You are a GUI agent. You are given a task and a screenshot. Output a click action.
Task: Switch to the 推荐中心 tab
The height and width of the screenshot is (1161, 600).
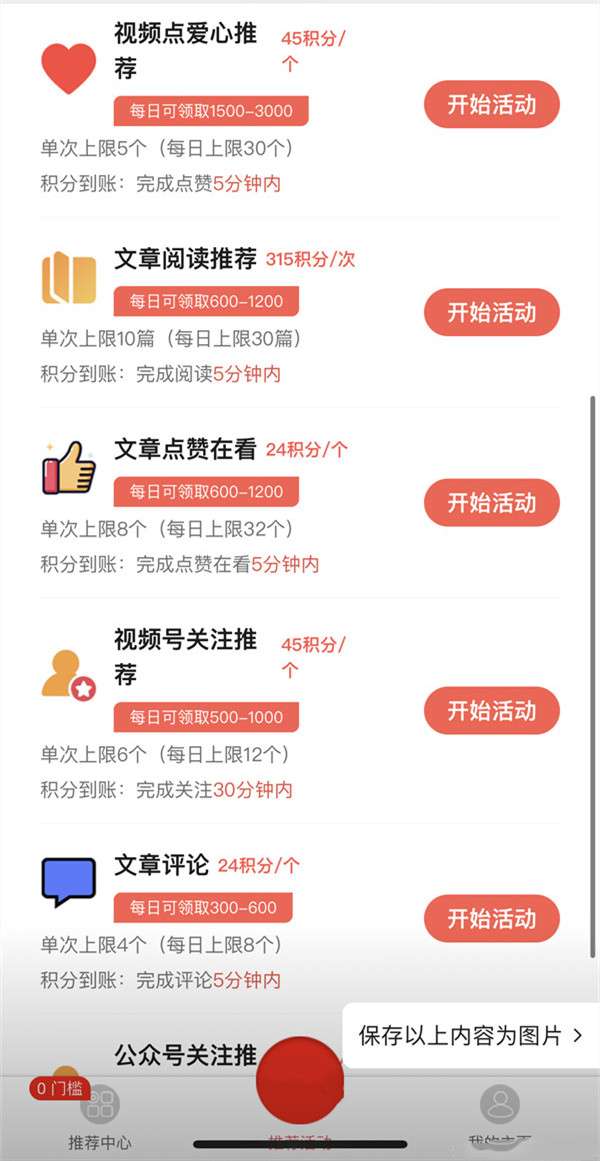[x=99, y=1117]
